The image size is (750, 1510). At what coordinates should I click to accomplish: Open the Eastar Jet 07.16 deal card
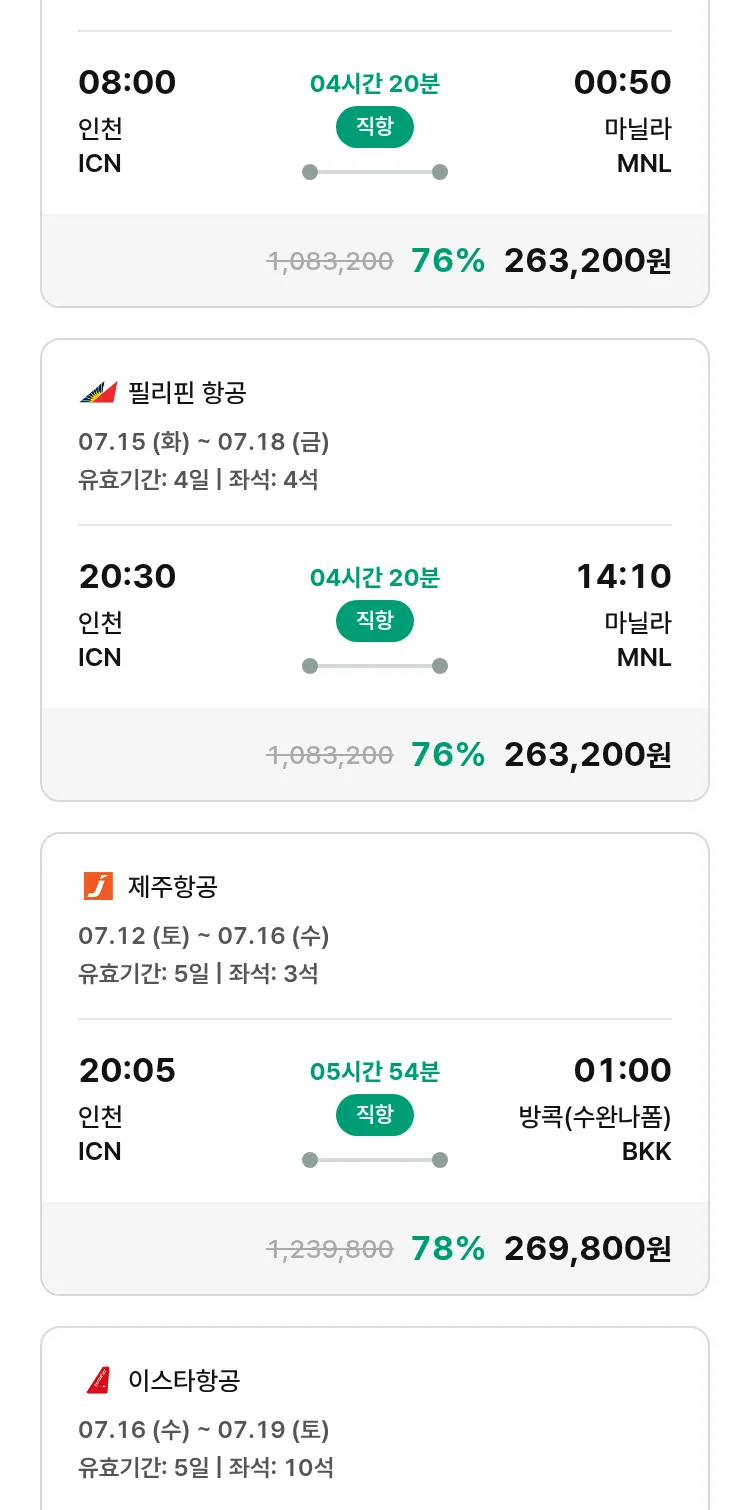point(375,1418)
